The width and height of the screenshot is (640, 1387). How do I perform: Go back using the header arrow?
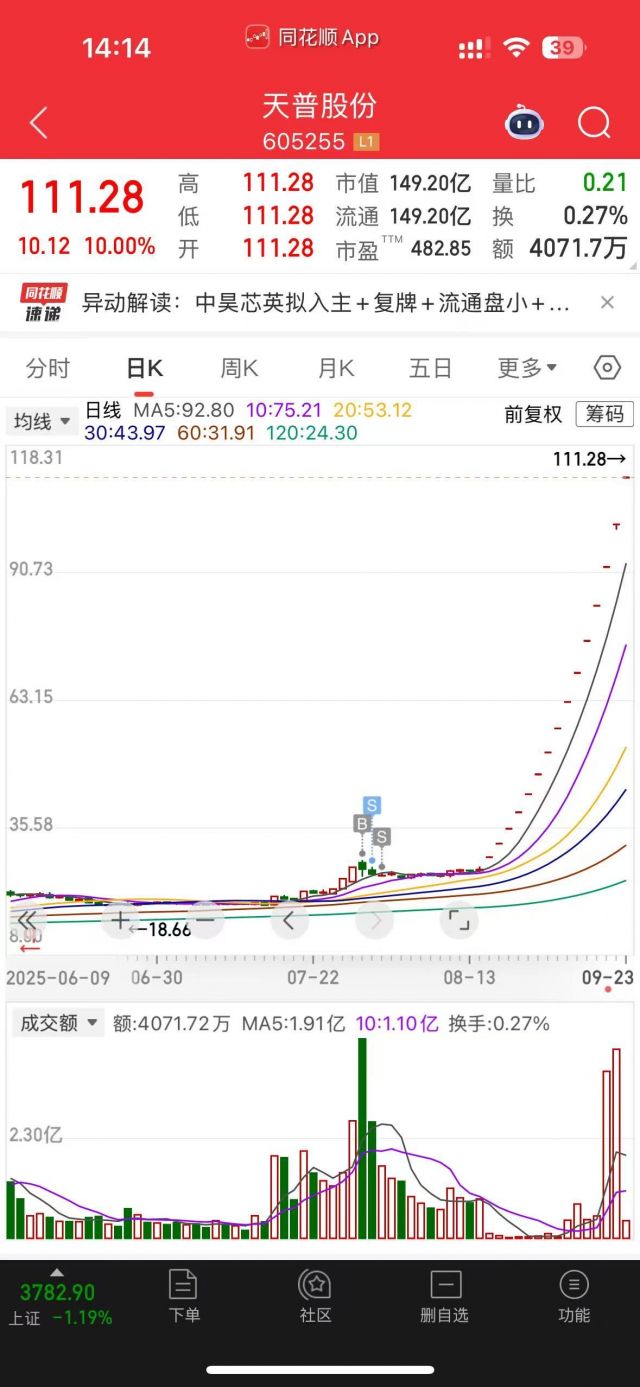pyautogui.click(x=39, y=123)
